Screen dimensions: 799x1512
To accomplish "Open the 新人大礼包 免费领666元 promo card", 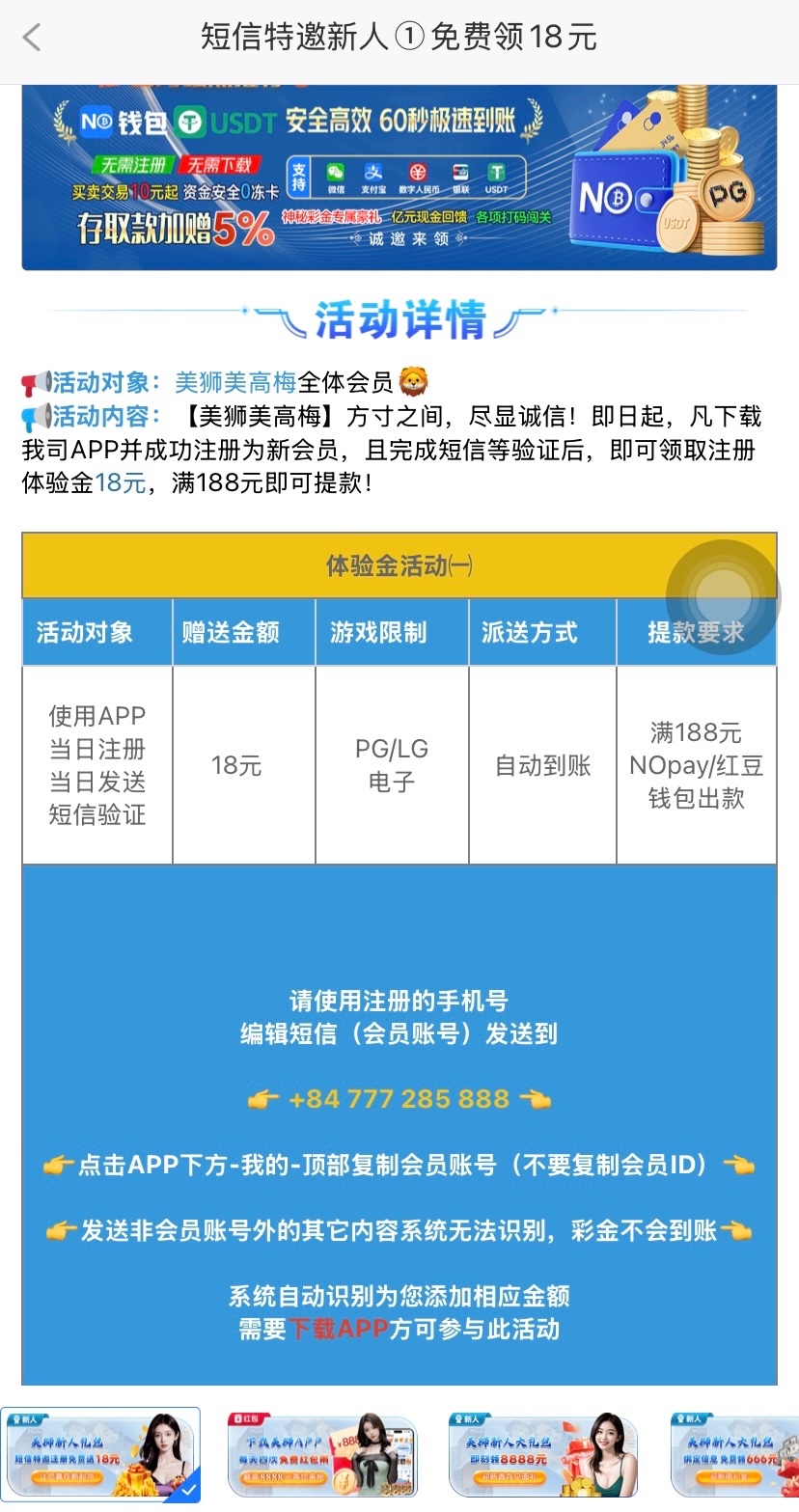I will 735,1454.
